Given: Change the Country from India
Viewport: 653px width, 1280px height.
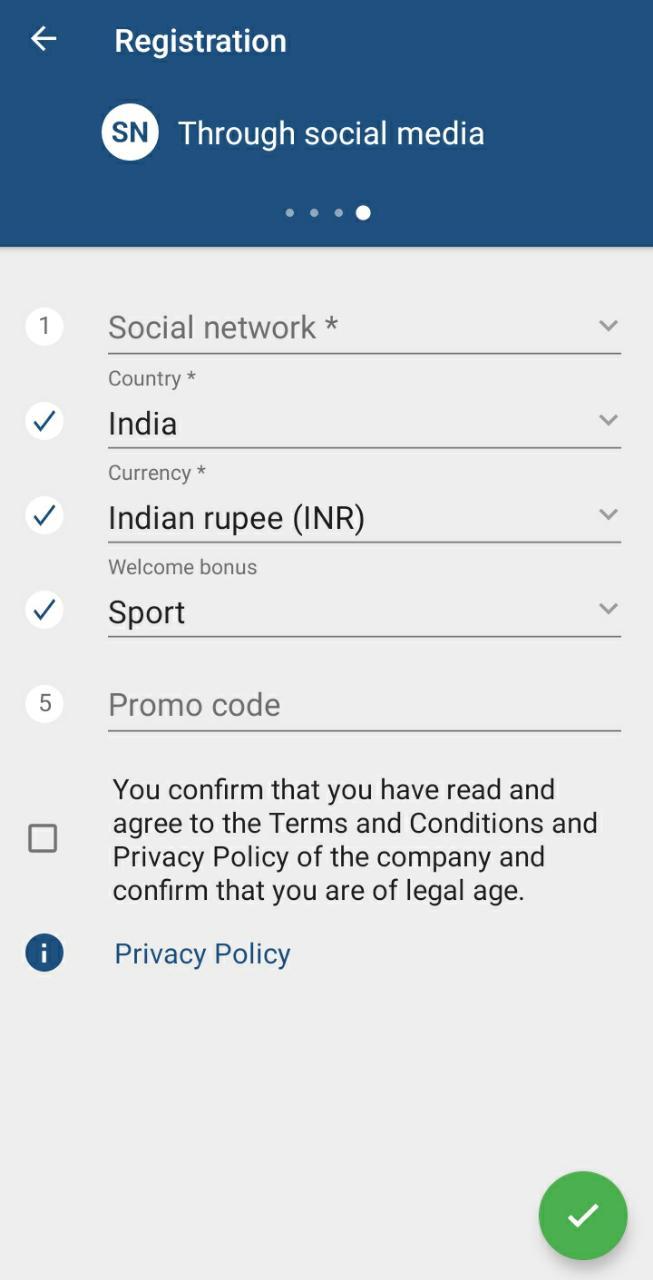Looking at the screenshot, I should (363, 423).
